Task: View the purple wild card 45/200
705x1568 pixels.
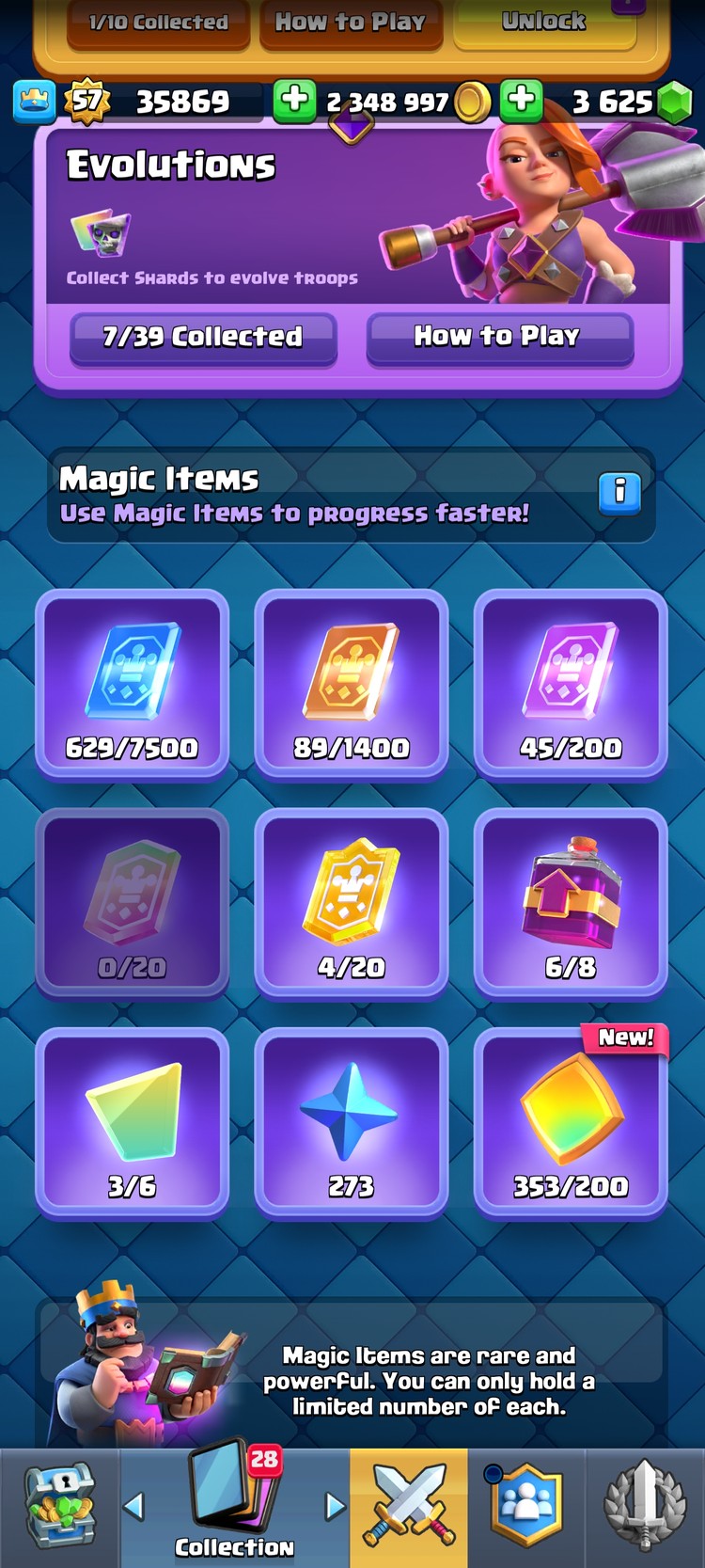Action: 571,685
